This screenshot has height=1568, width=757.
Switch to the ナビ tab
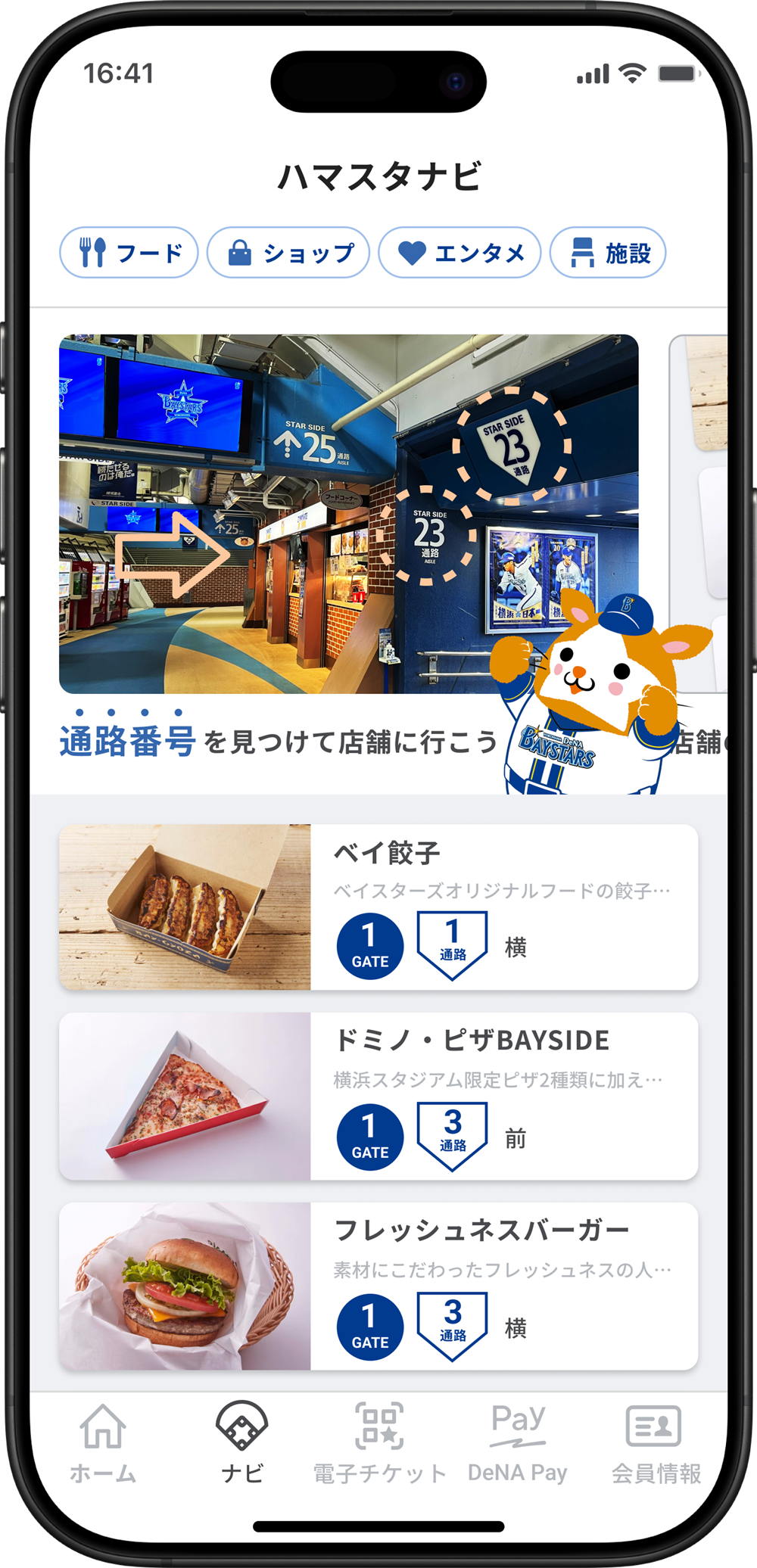click(x=241, y=1442)
